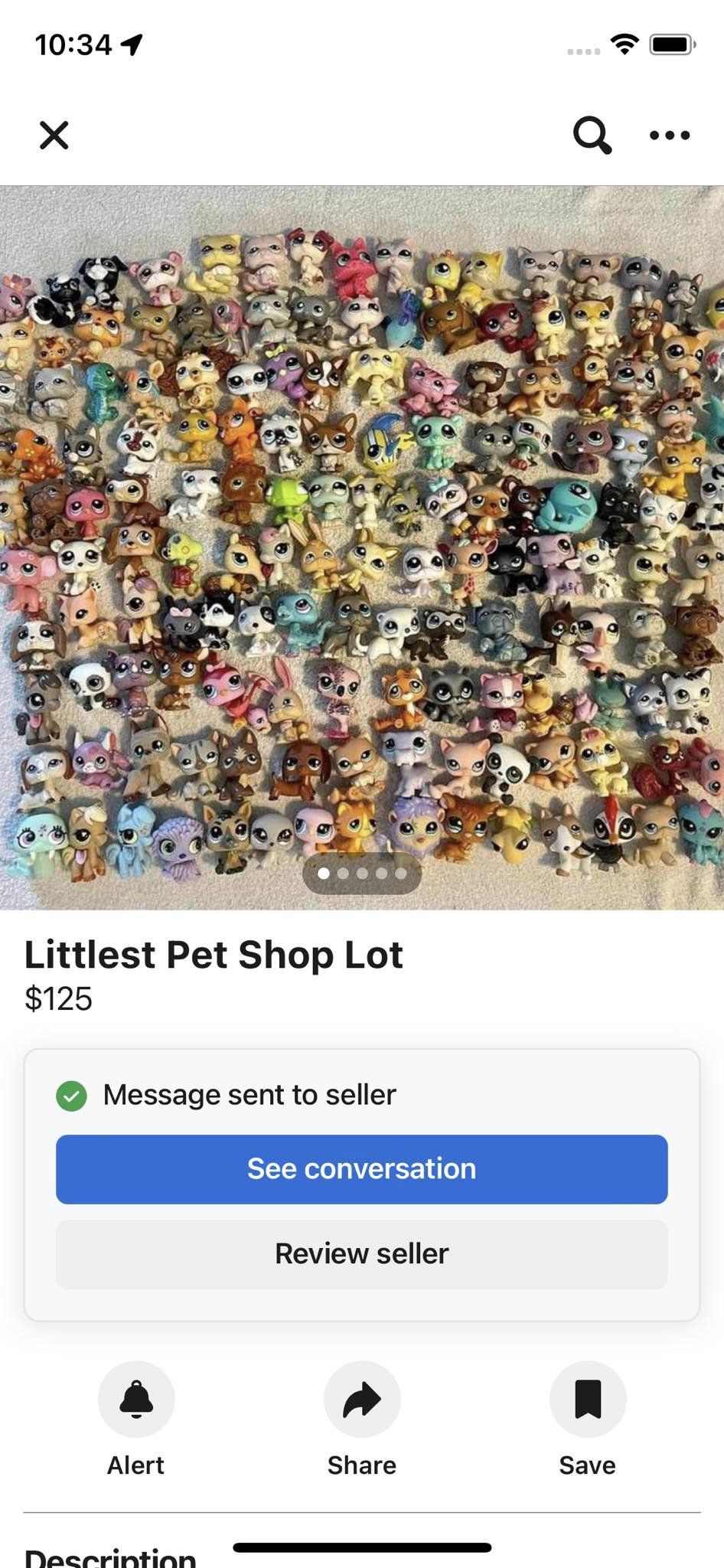Save the listing with the bookmark
This screenshot has height=1568, width=724.
click(588, 1400)
